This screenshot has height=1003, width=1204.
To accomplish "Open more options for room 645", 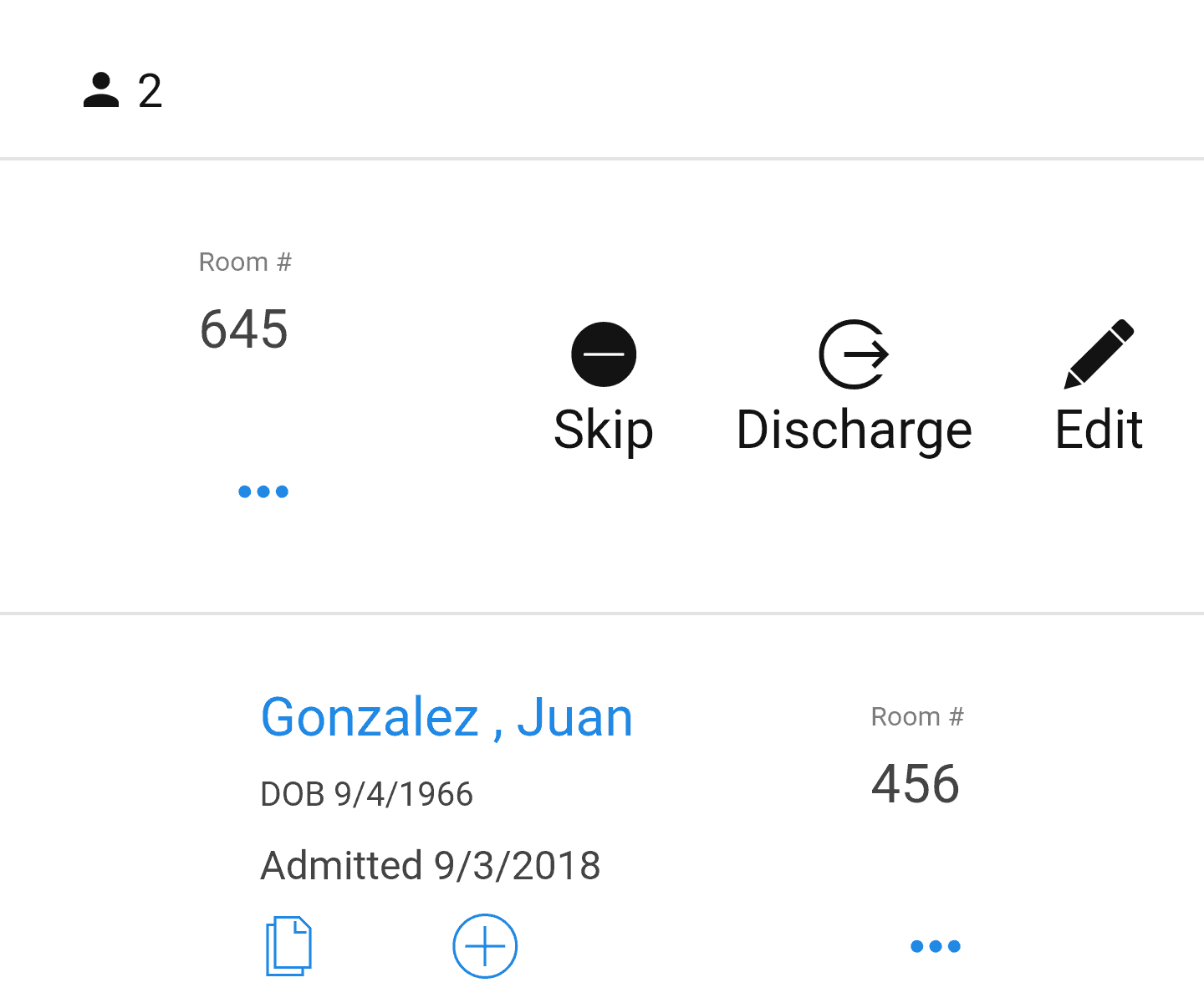I will click(263, 491).
